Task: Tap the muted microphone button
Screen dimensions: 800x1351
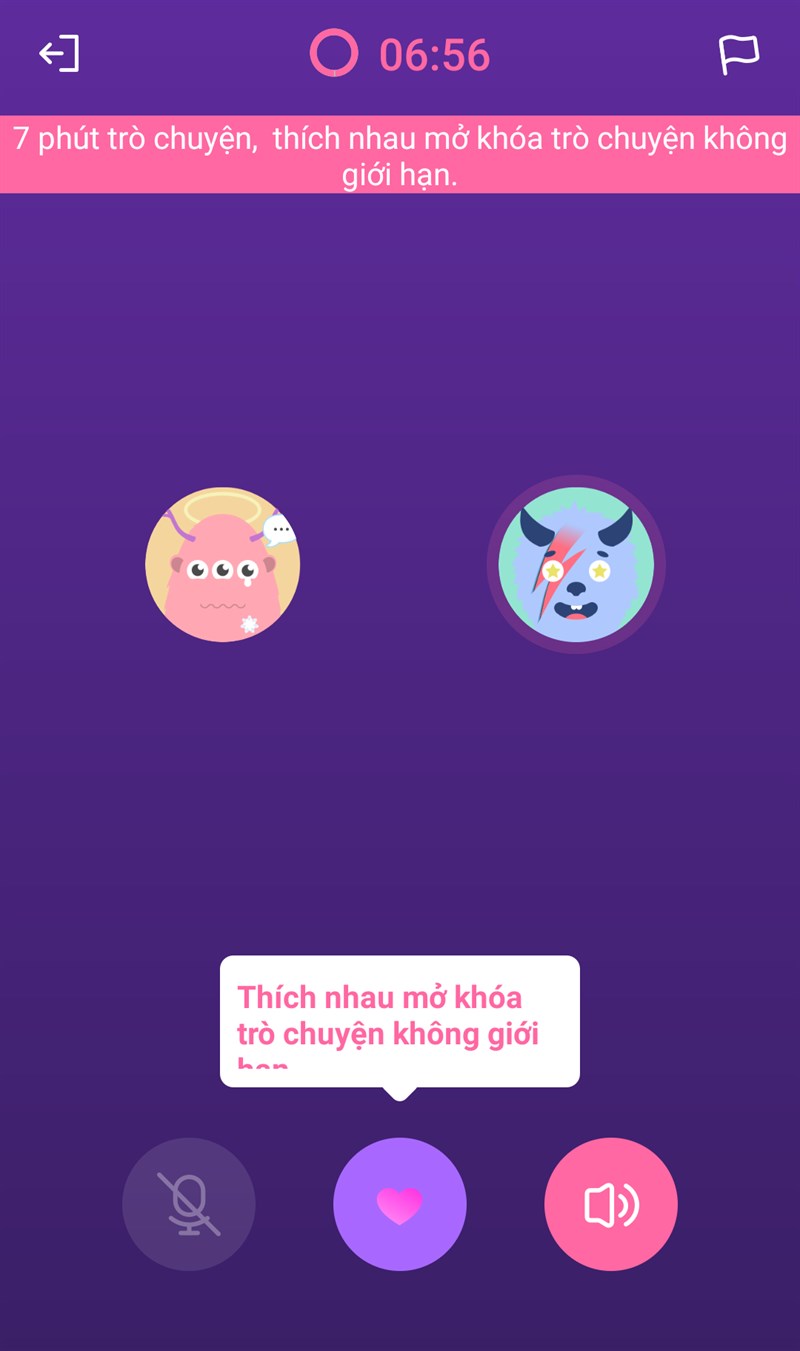Action: (x=189, y=1204)
